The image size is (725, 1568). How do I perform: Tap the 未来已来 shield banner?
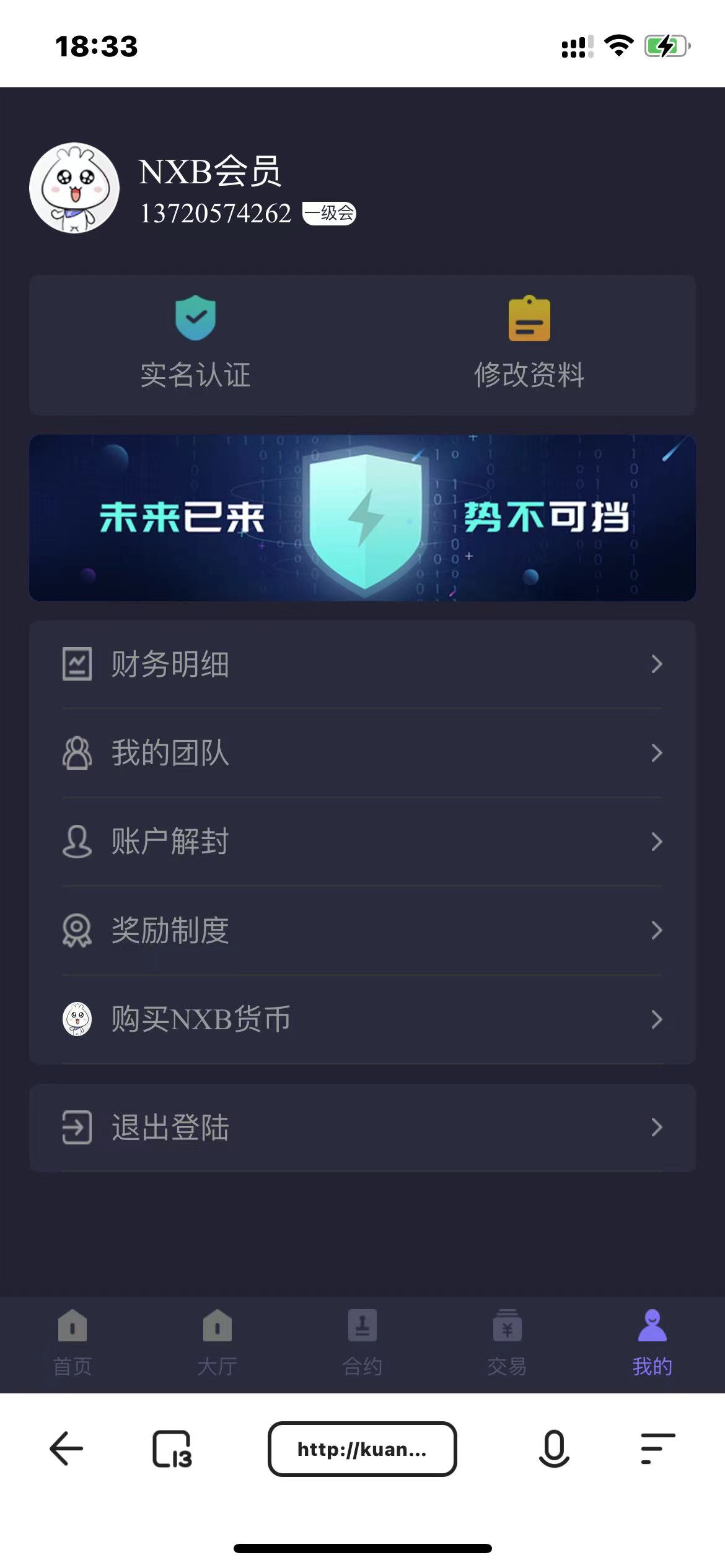click(x=362, y=518)
